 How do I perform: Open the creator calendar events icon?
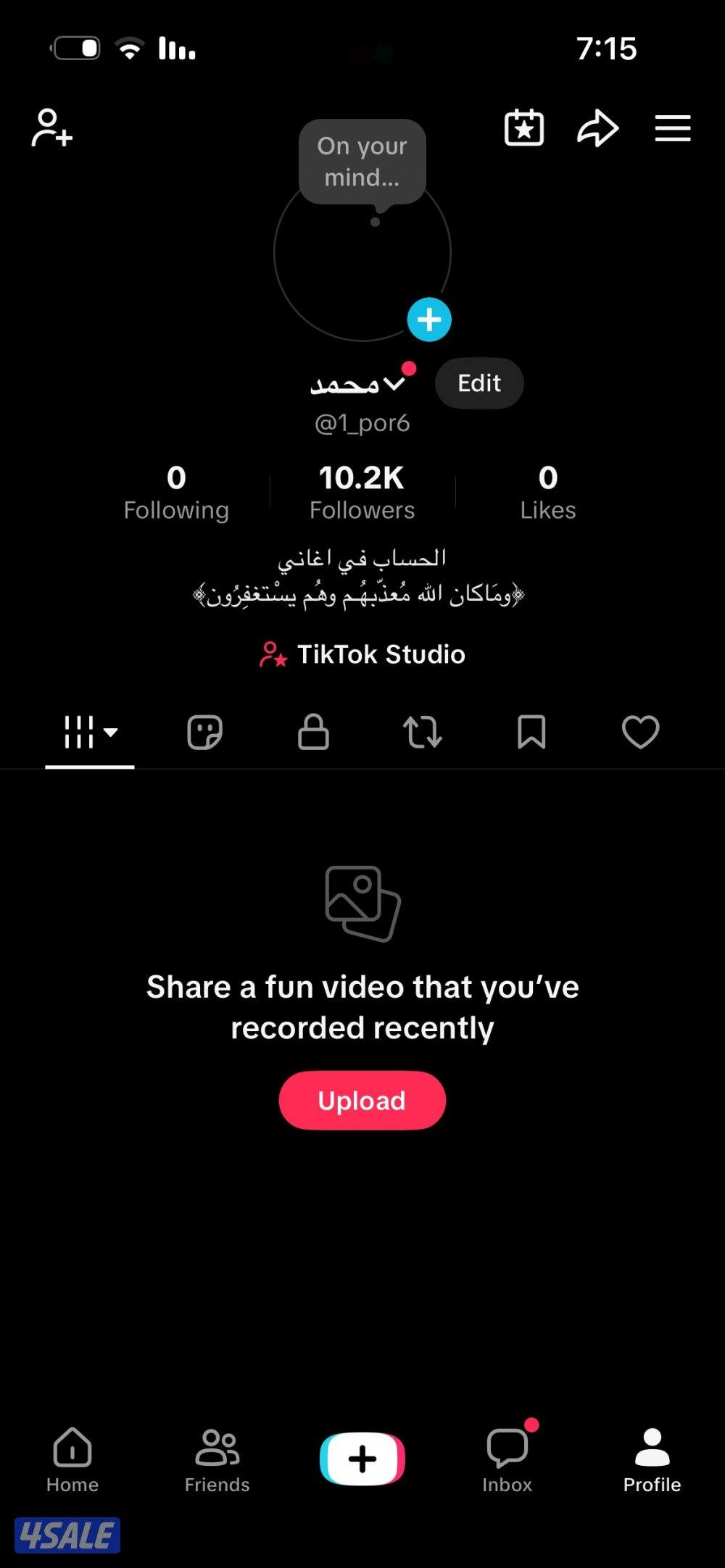pyautogui.click(x=523, y=128)
